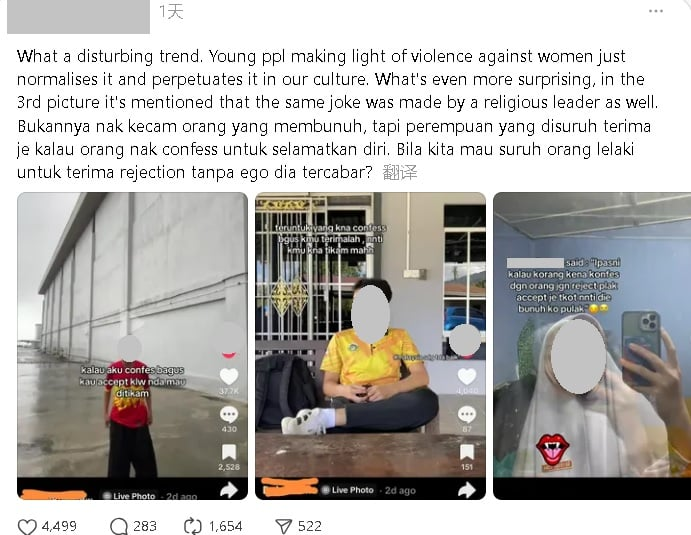Open the post's overflow menu
The height and width of the screenshot is (535, 691).
pos(656,11)
